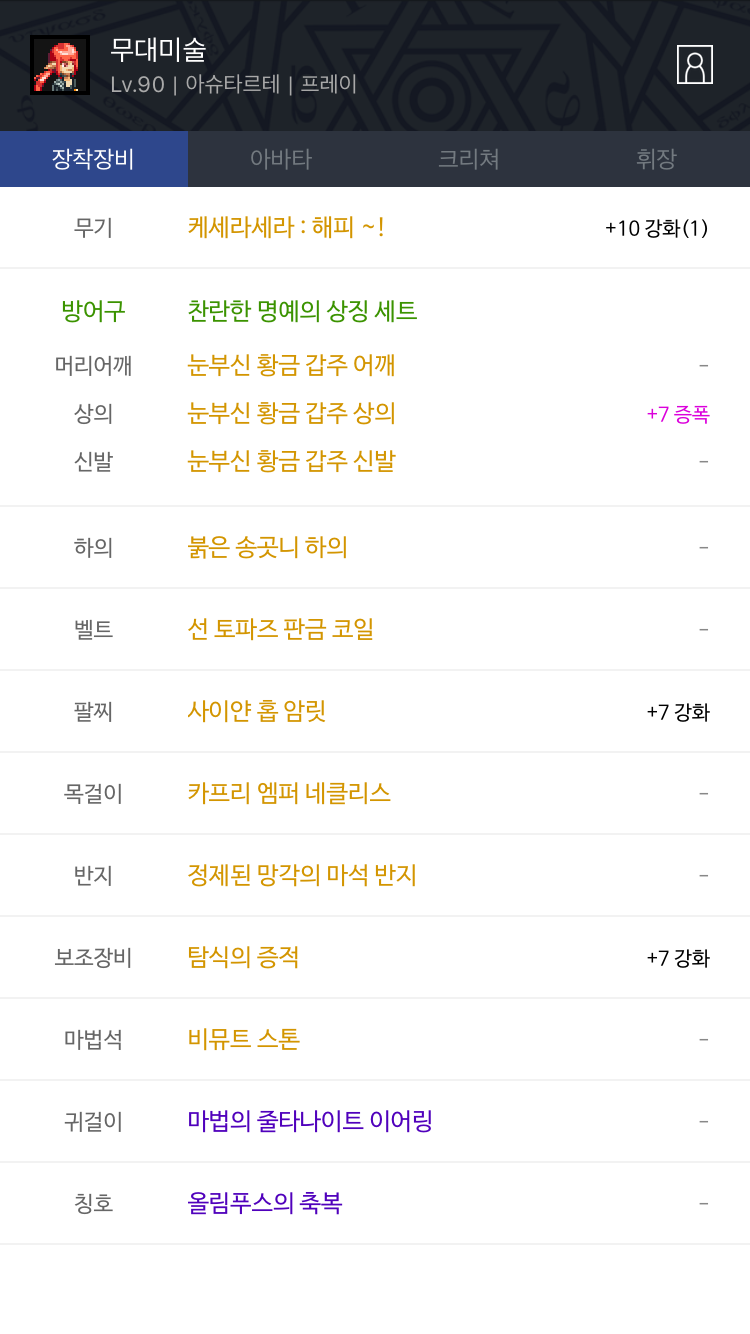750x1334 pixels.
Task: Open 사이얀 홉 암릿 bracelet
Action: 256,712
